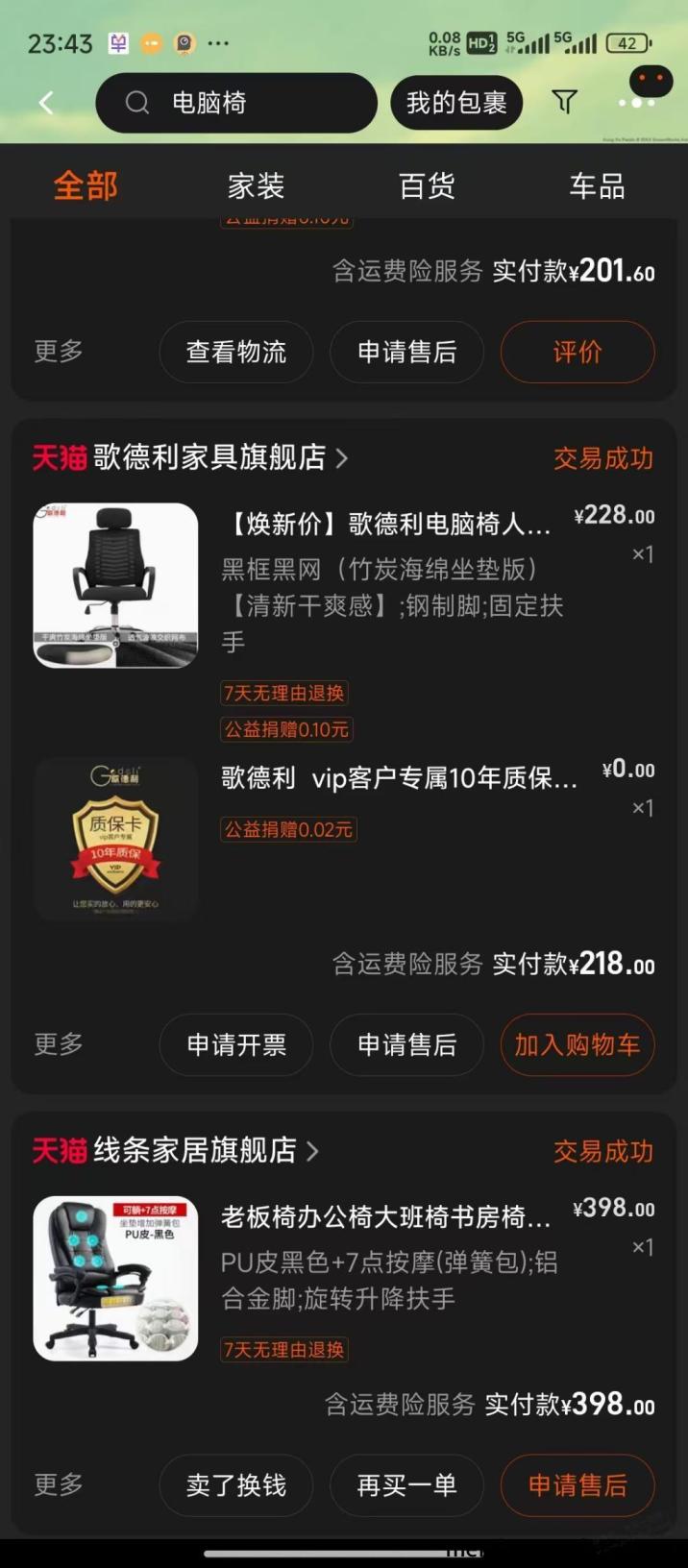The image size is (688, 1568).
Task: Open the 歌德利电脑椅 order item
Action: 389,525
